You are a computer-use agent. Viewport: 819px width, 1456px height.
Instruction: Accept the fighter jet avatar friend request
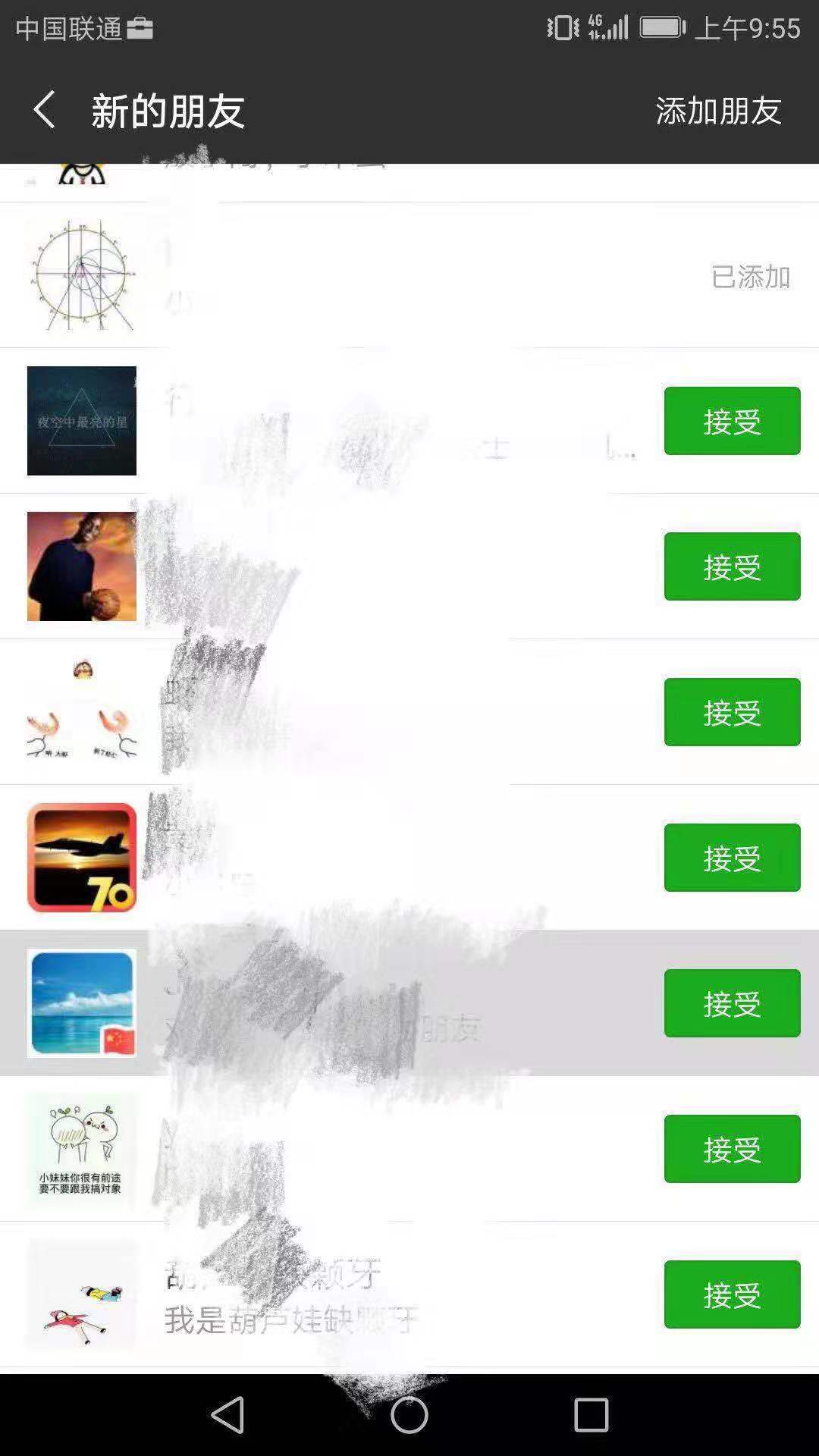730,858
